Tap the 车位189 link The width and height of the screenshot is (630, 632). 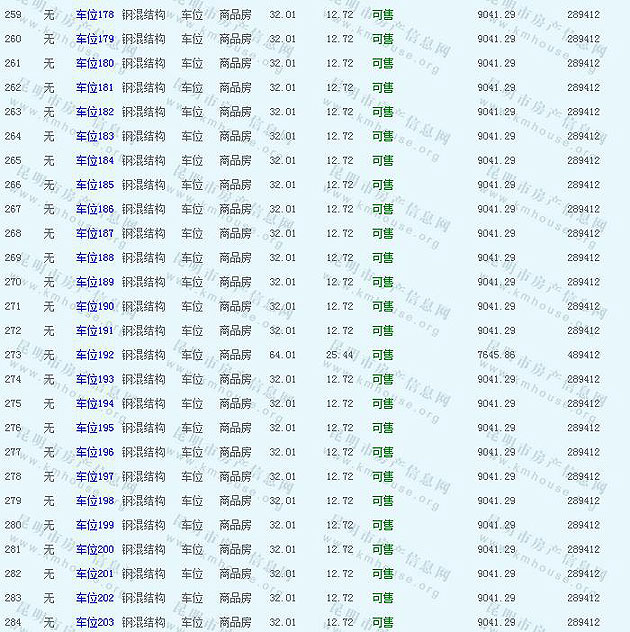(x=95, y=282)
